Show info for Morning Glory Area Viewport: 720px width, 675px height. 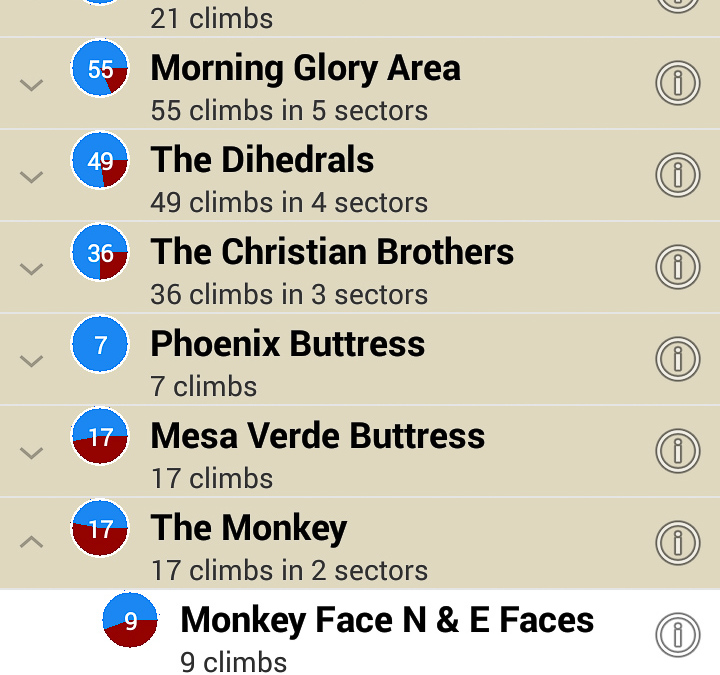pyautogui.click(x=677, y=83)
